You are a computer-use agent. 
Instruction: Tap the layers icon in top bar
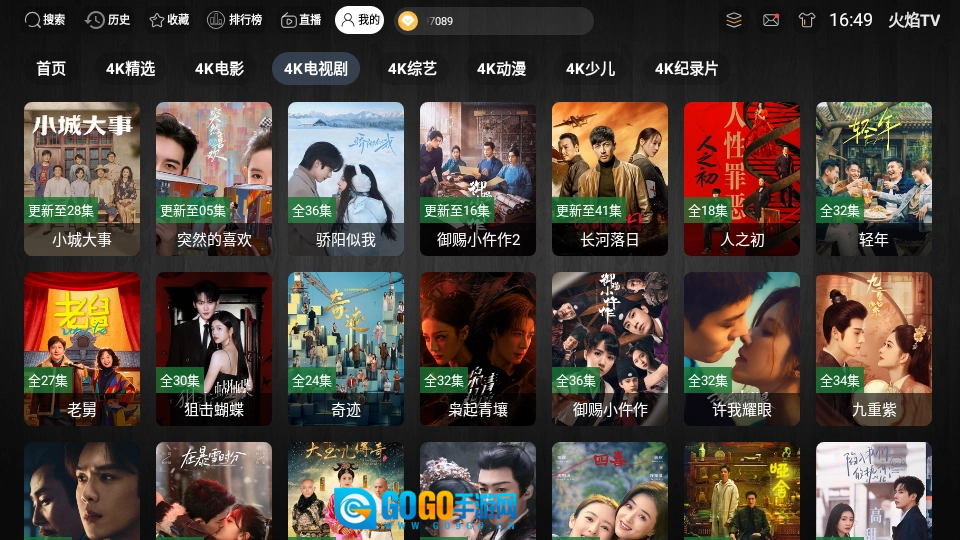pyautogui.click(x=734, y=20)
